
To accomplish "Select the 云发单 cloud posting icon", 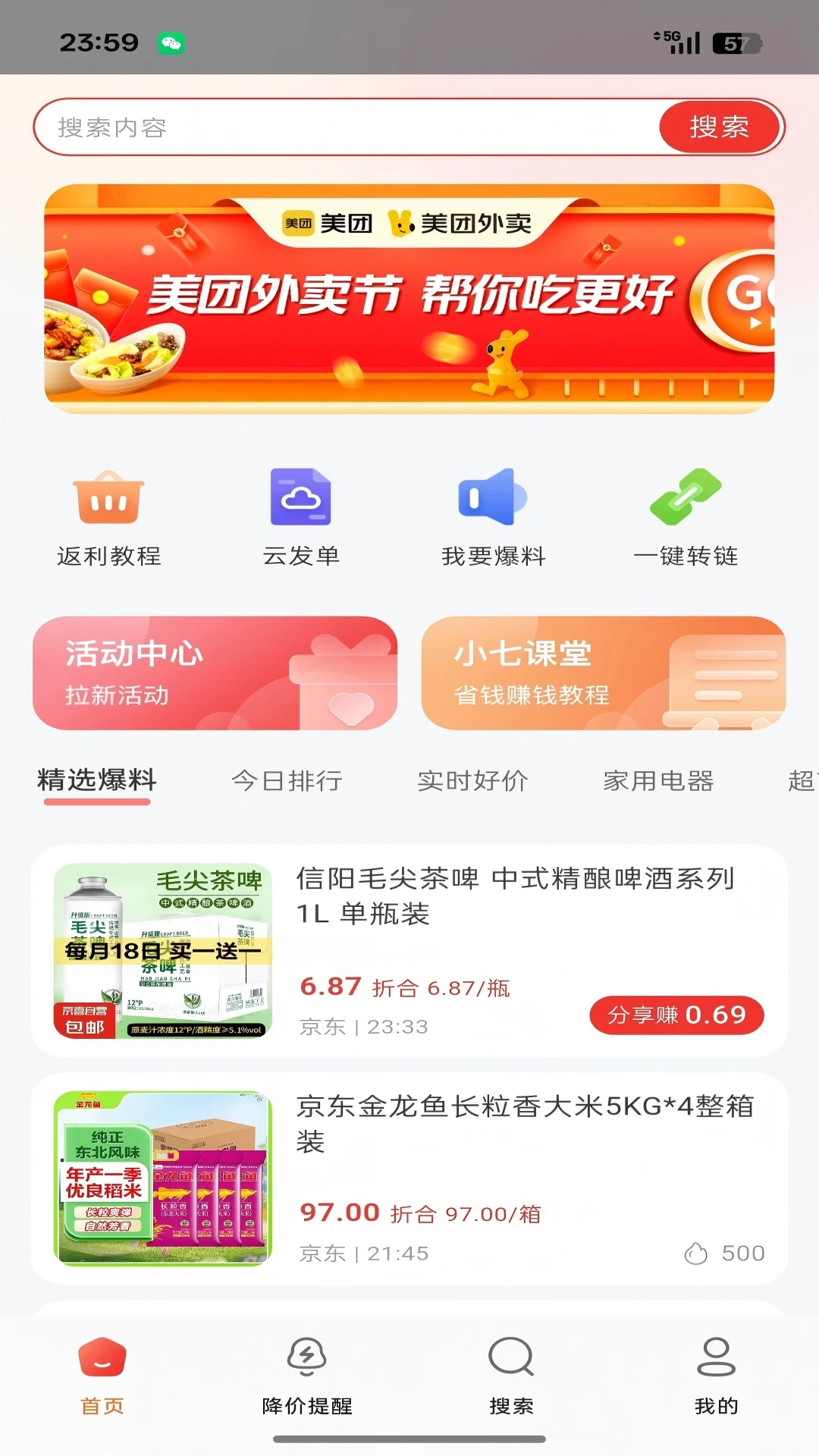I will [299, 516].
